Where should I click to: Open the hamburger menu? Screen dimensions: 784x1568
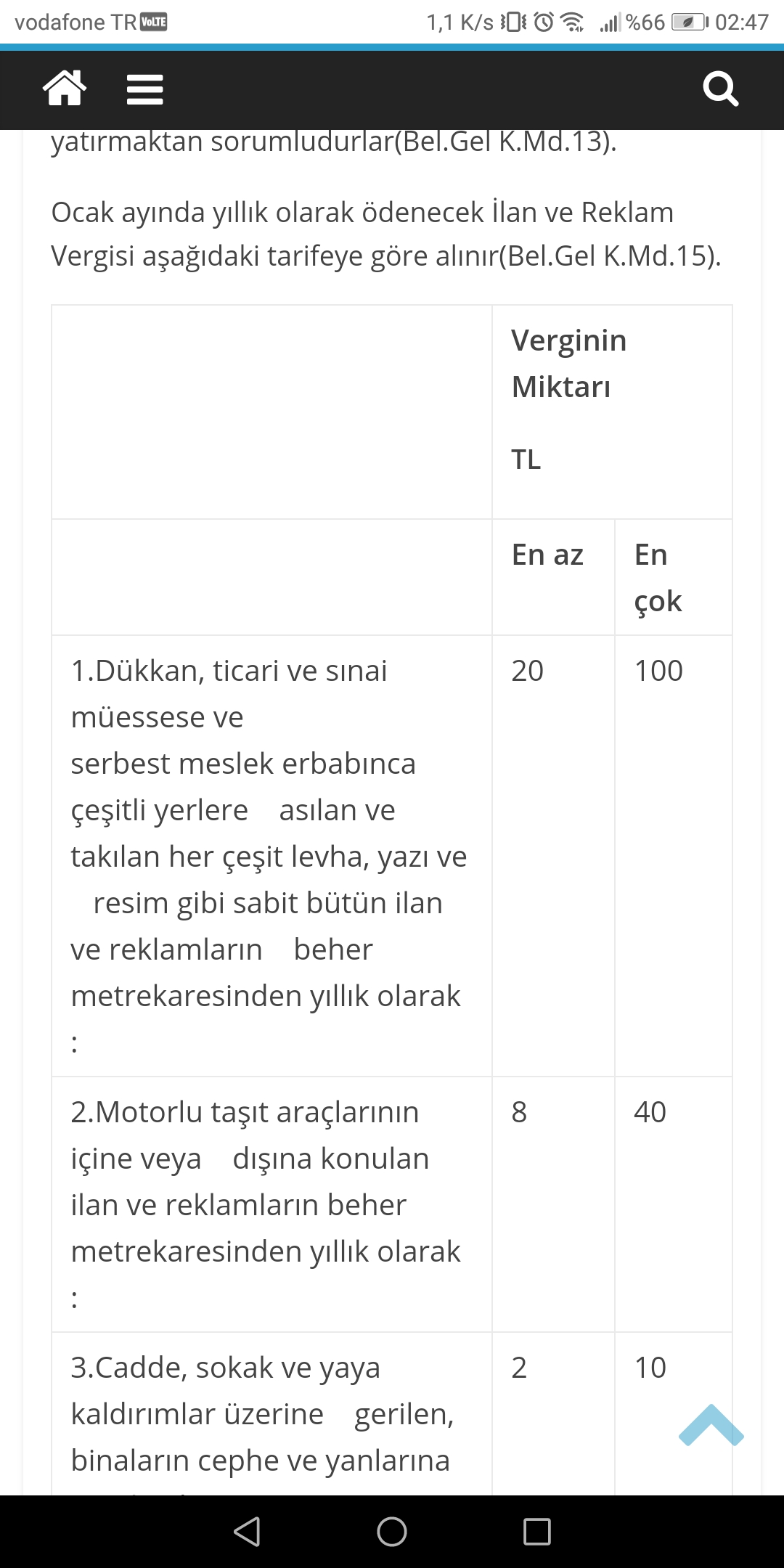point(144,89)
